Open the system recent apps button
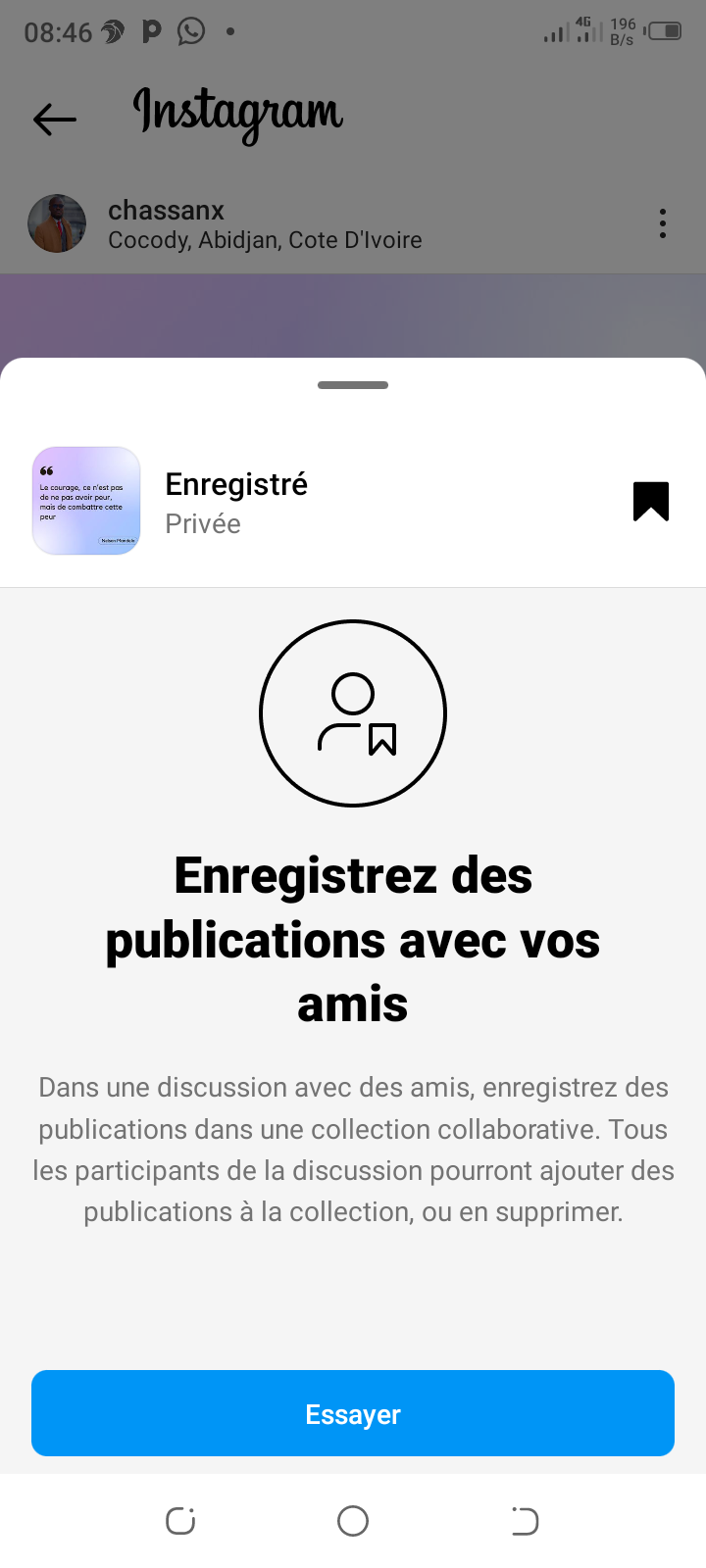Viewport: 706px width, 1568px height. (x=180, y=1521)
